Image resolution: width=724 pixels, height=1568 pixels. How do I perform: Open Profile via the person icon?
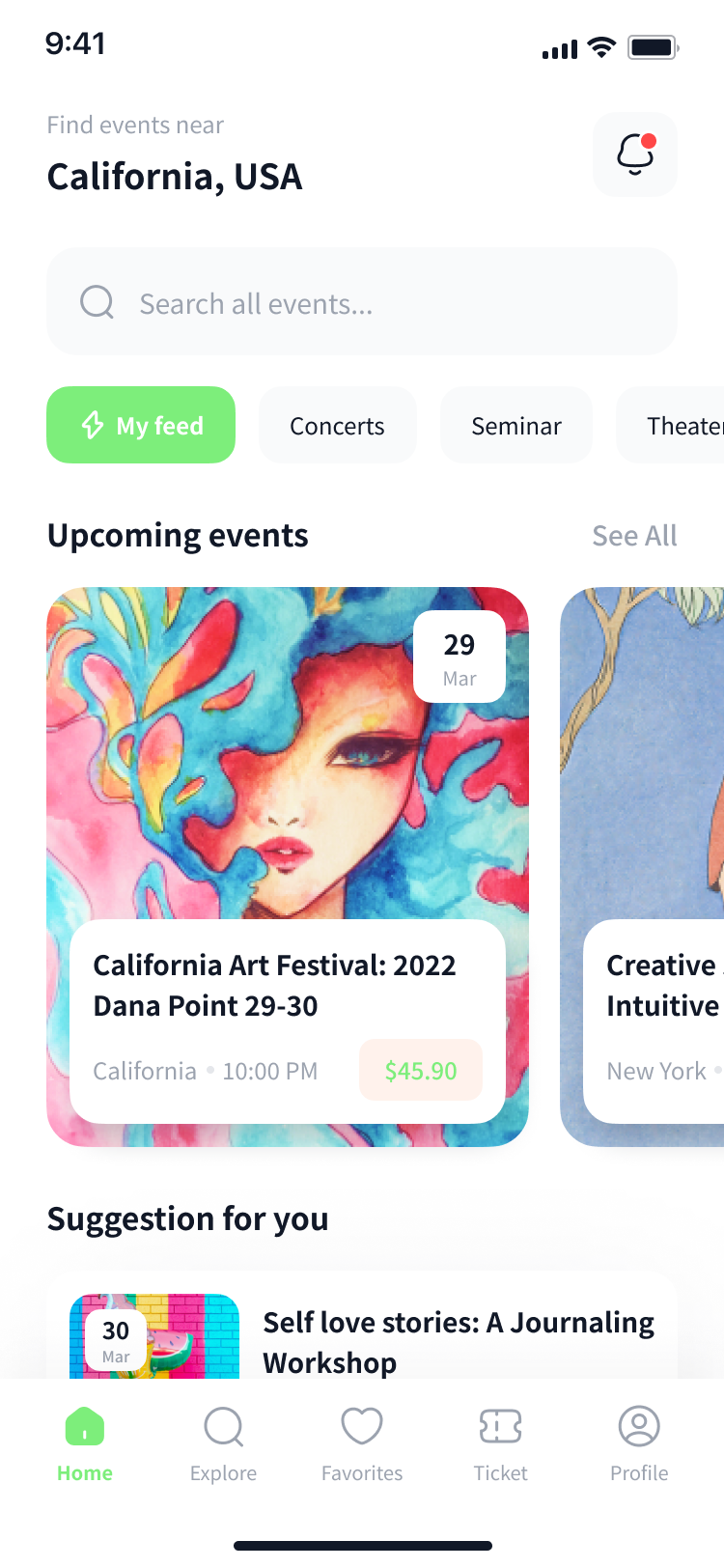(638, 1425)
